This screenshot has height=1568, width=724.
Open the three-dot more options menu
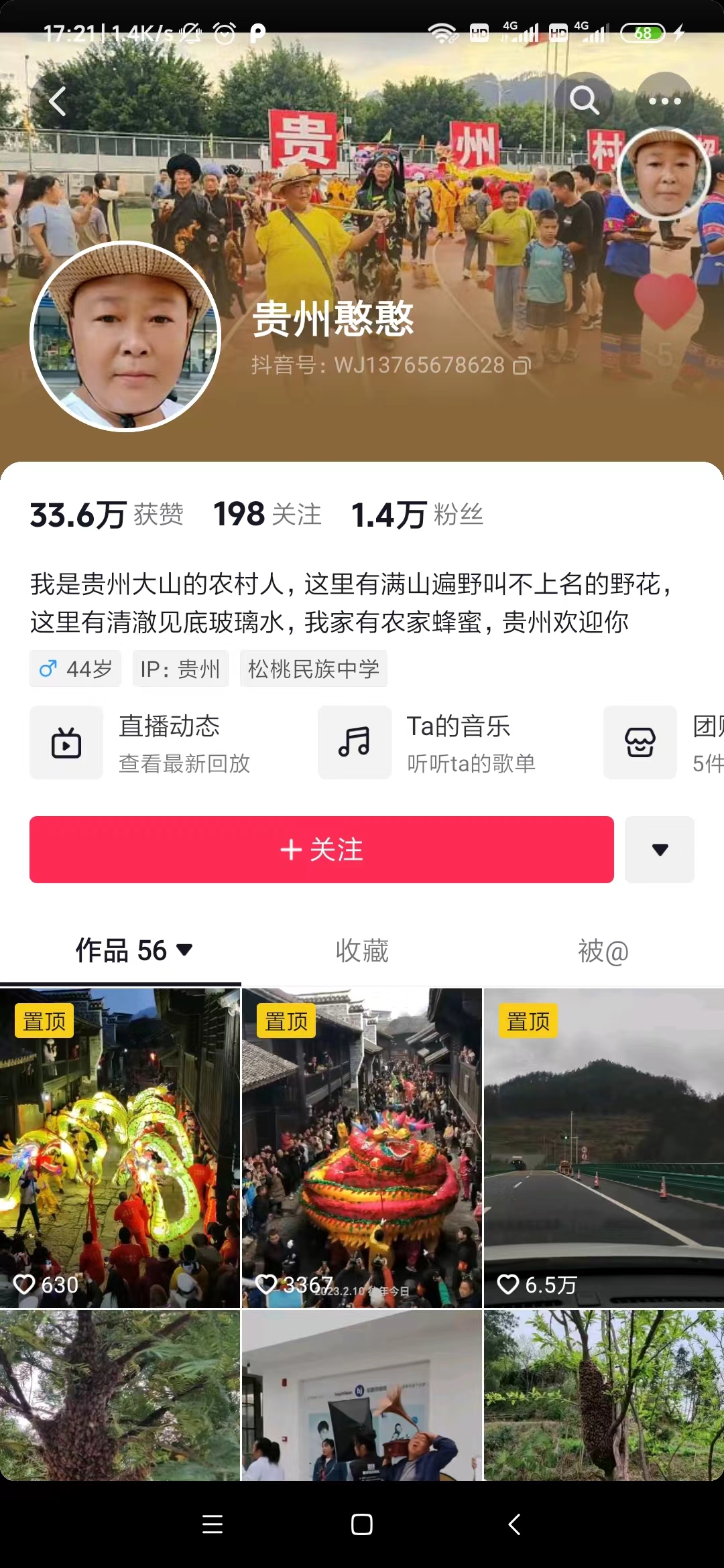(664, 101)
